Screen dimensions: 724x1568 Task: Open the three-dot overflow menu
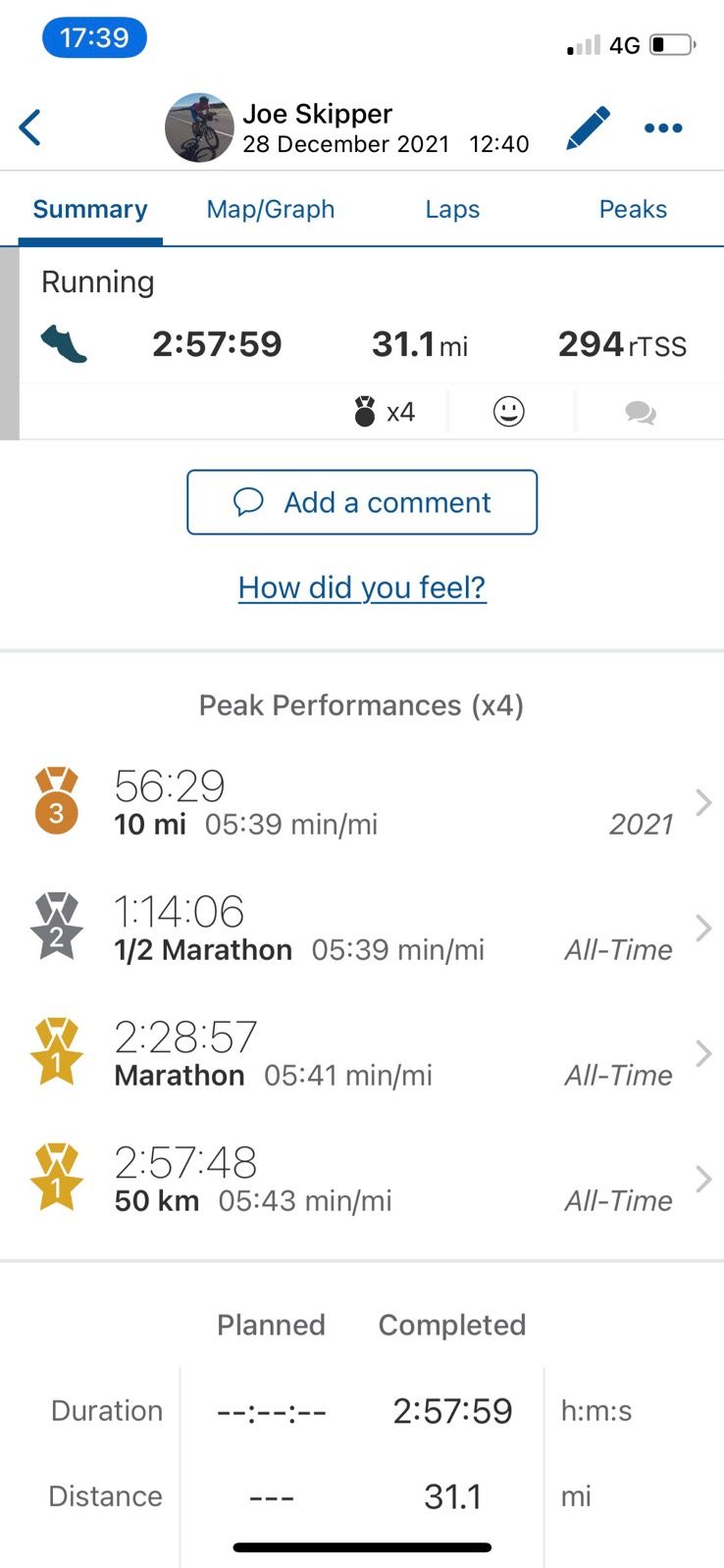(x=663, y=128)
